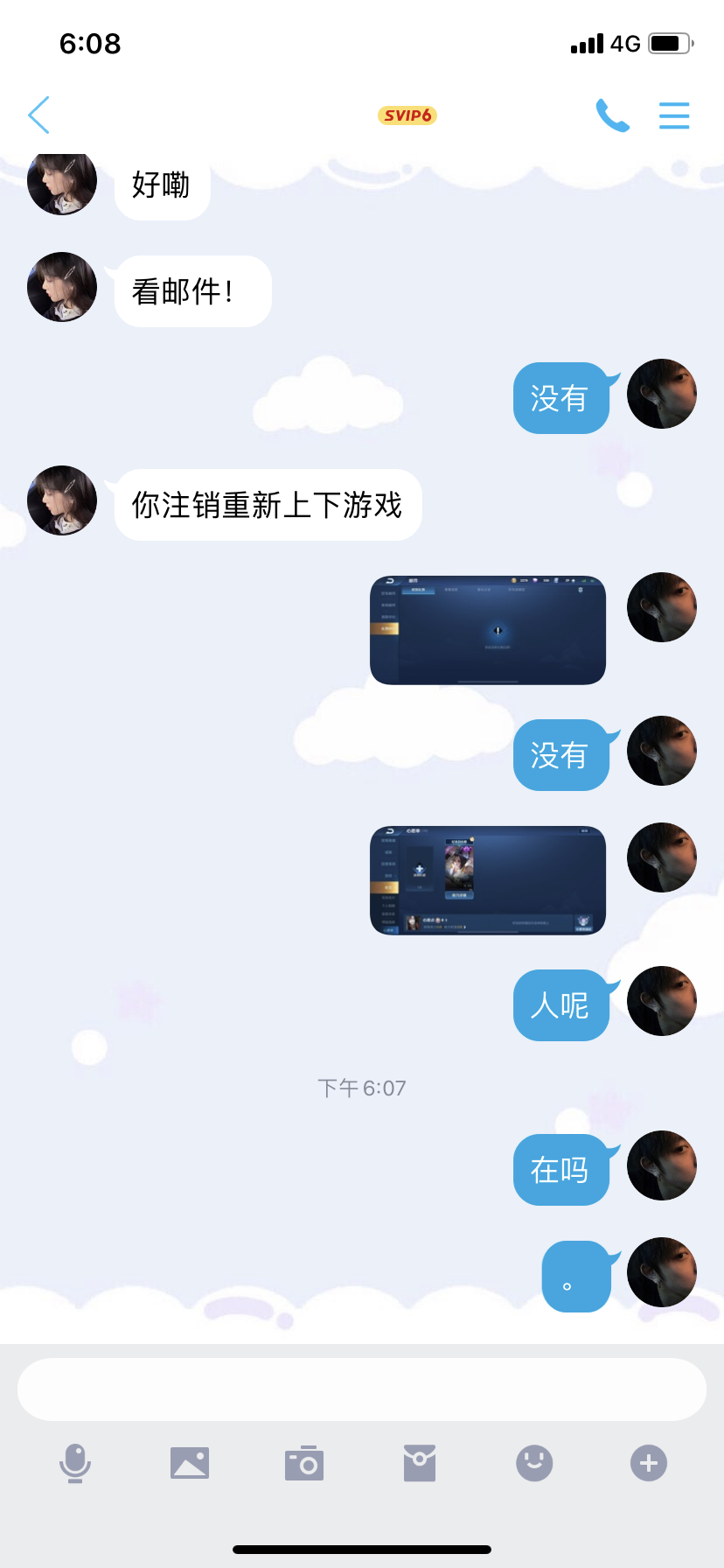724x1568 pixels.
Task: Open the chat settings menu icon
Action: tap(674, 115)
